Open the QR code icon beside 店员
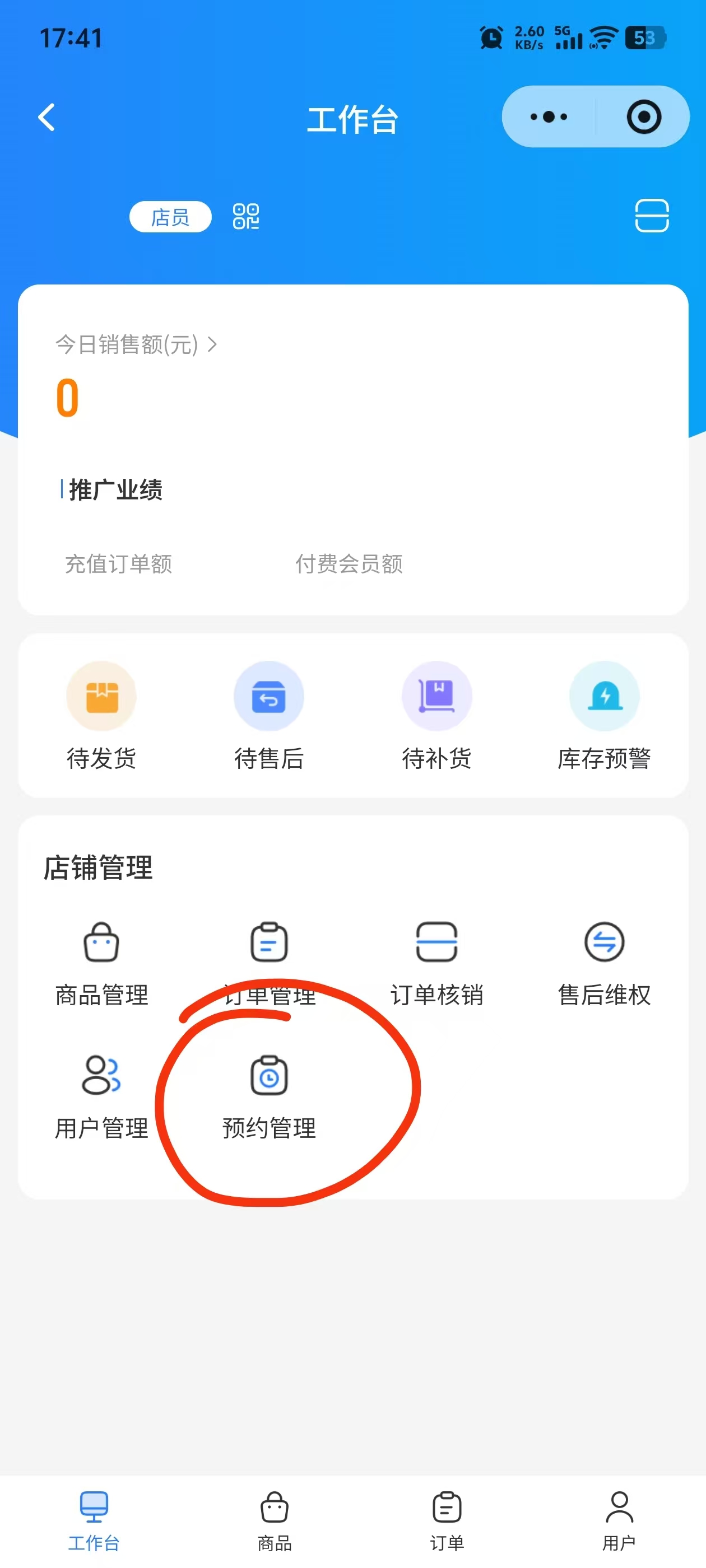 (246, 217)
